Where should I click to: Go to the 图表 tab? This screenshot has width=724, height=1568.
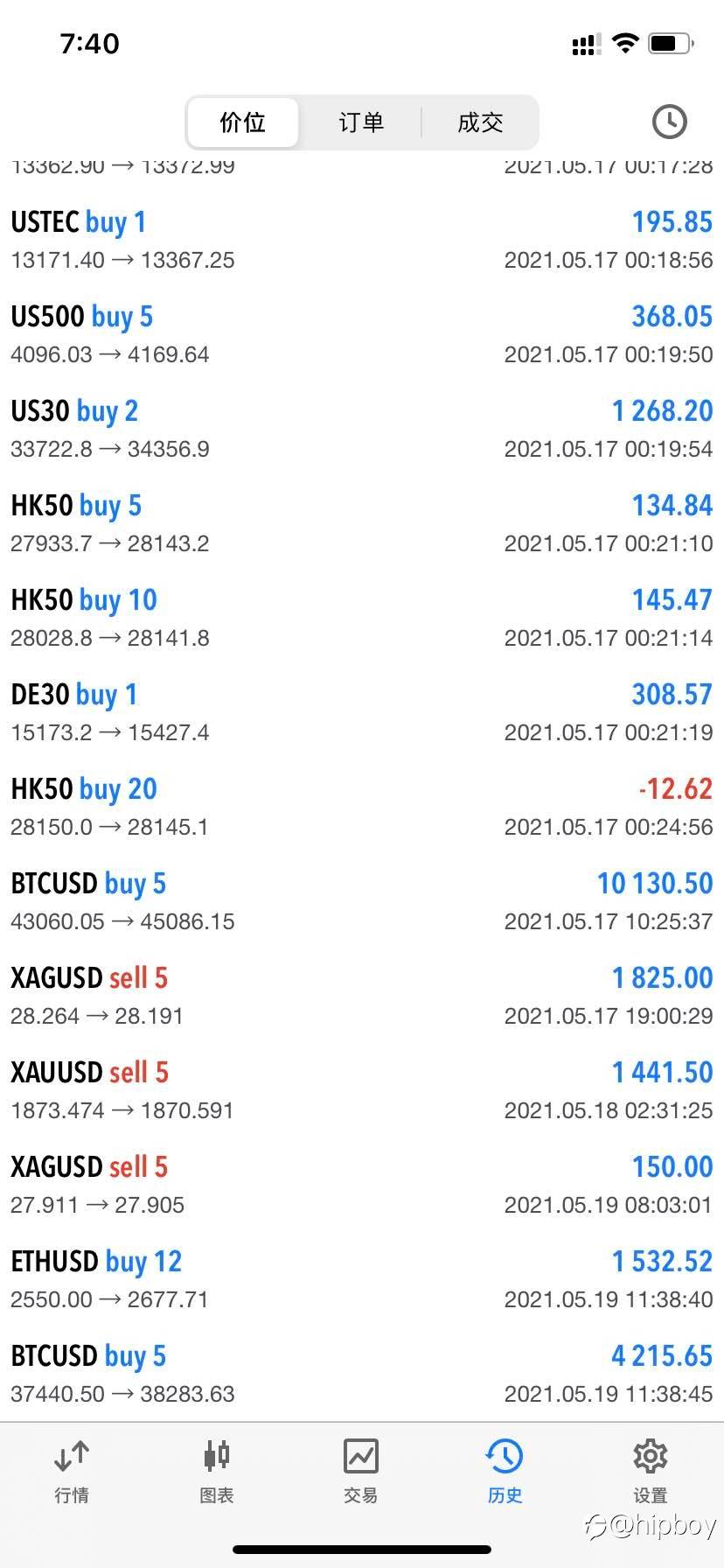(x=216, y=1472)
